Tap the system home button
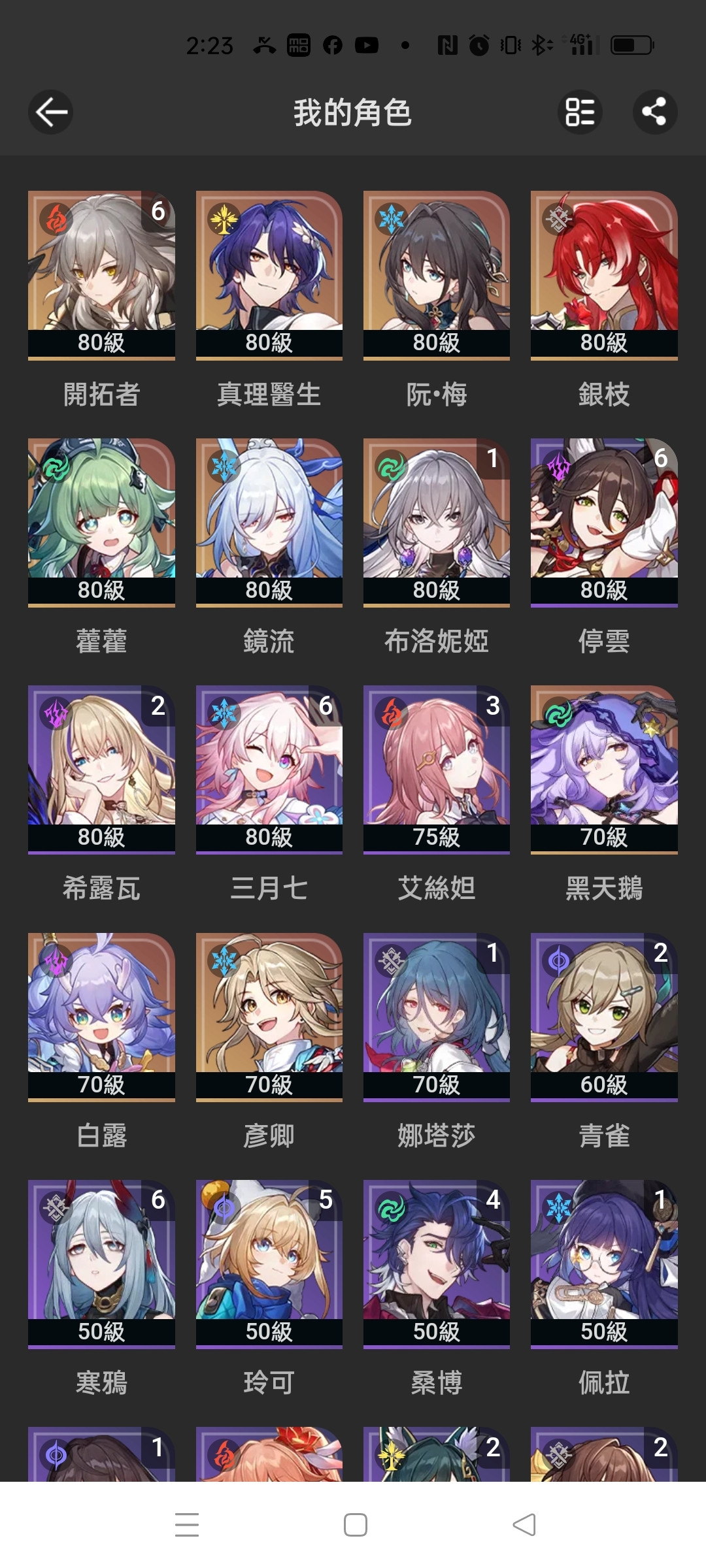Screen dimensions: 706x1568 click(x=355, y=1525)
